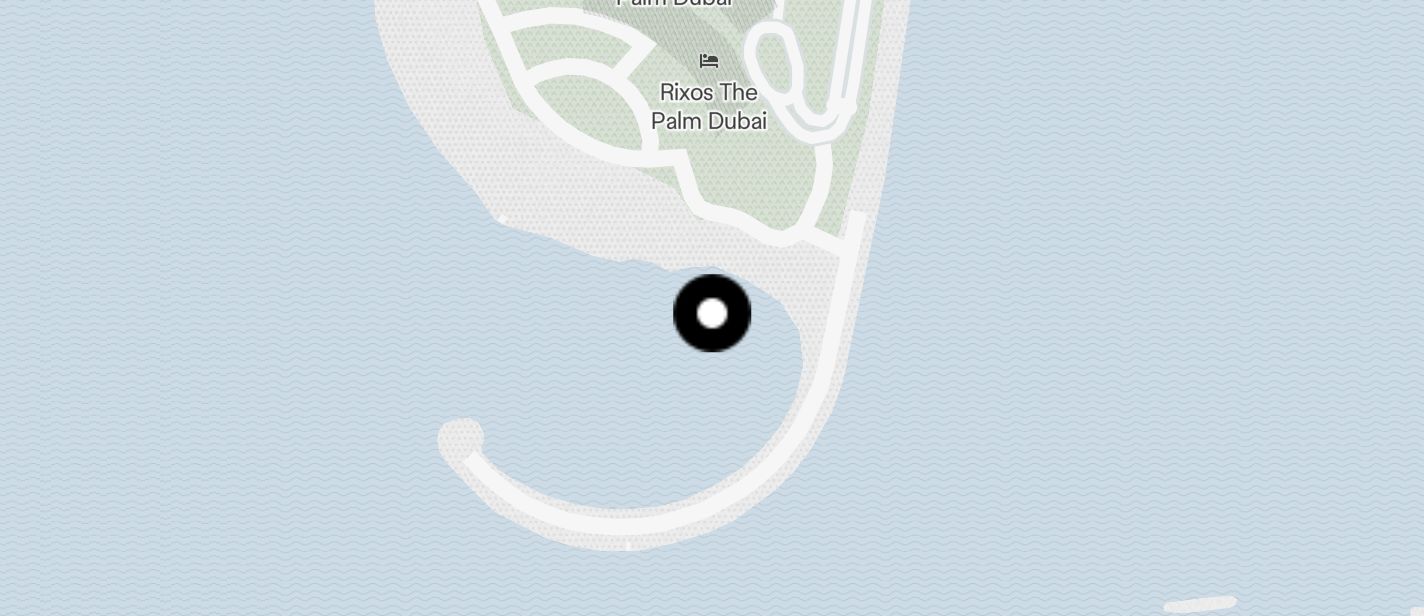Select the Rixos The Palm Dubai hotel marker

click(x=709, y=62)
